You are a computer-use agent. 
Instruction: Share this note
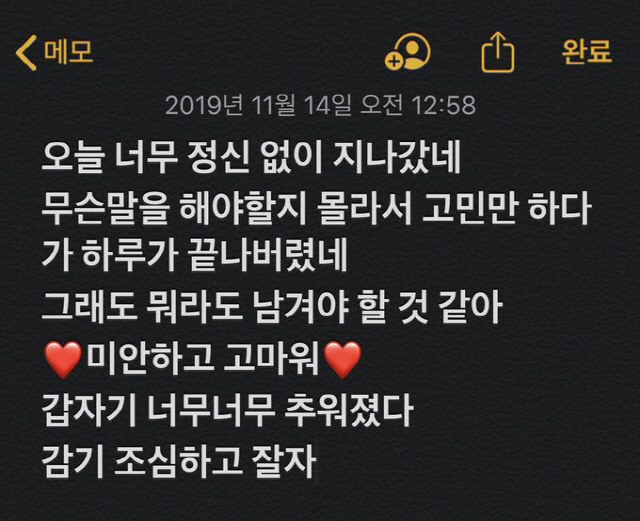(497, 52)
